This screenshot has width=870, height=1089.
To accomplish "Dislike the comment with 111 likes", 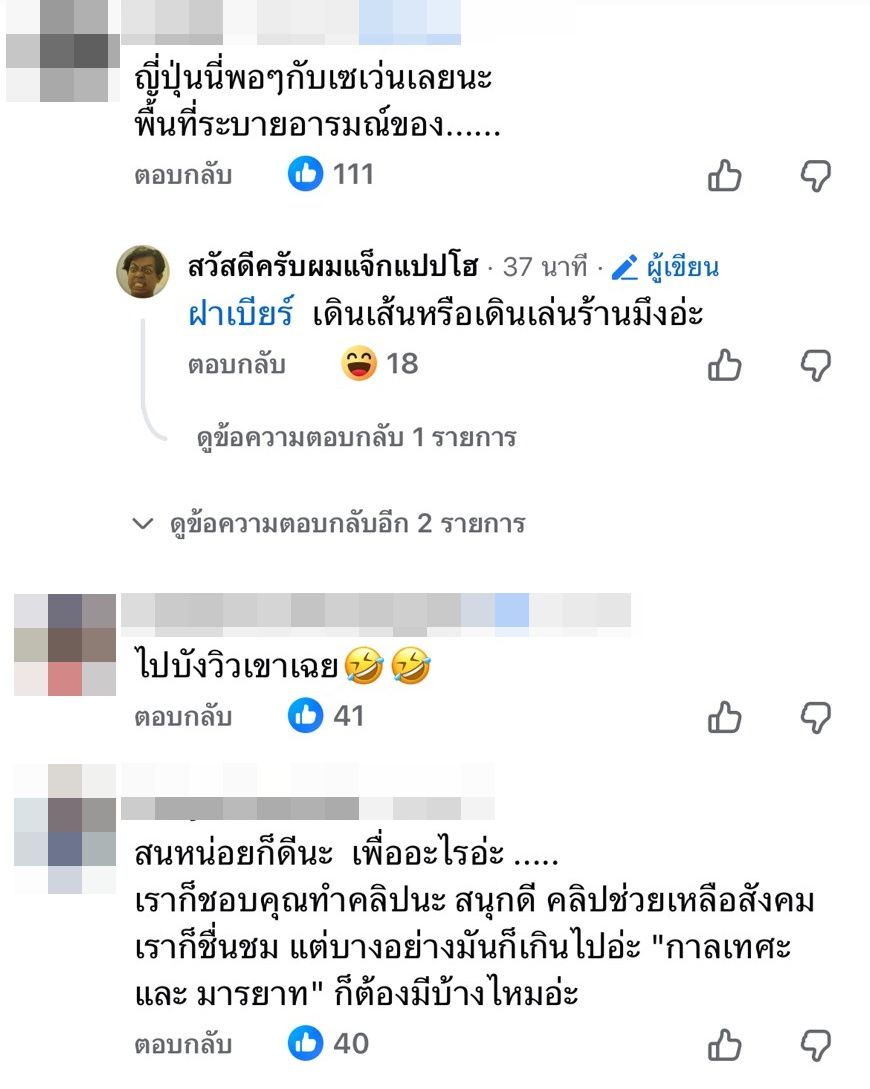I will (816, 177).
